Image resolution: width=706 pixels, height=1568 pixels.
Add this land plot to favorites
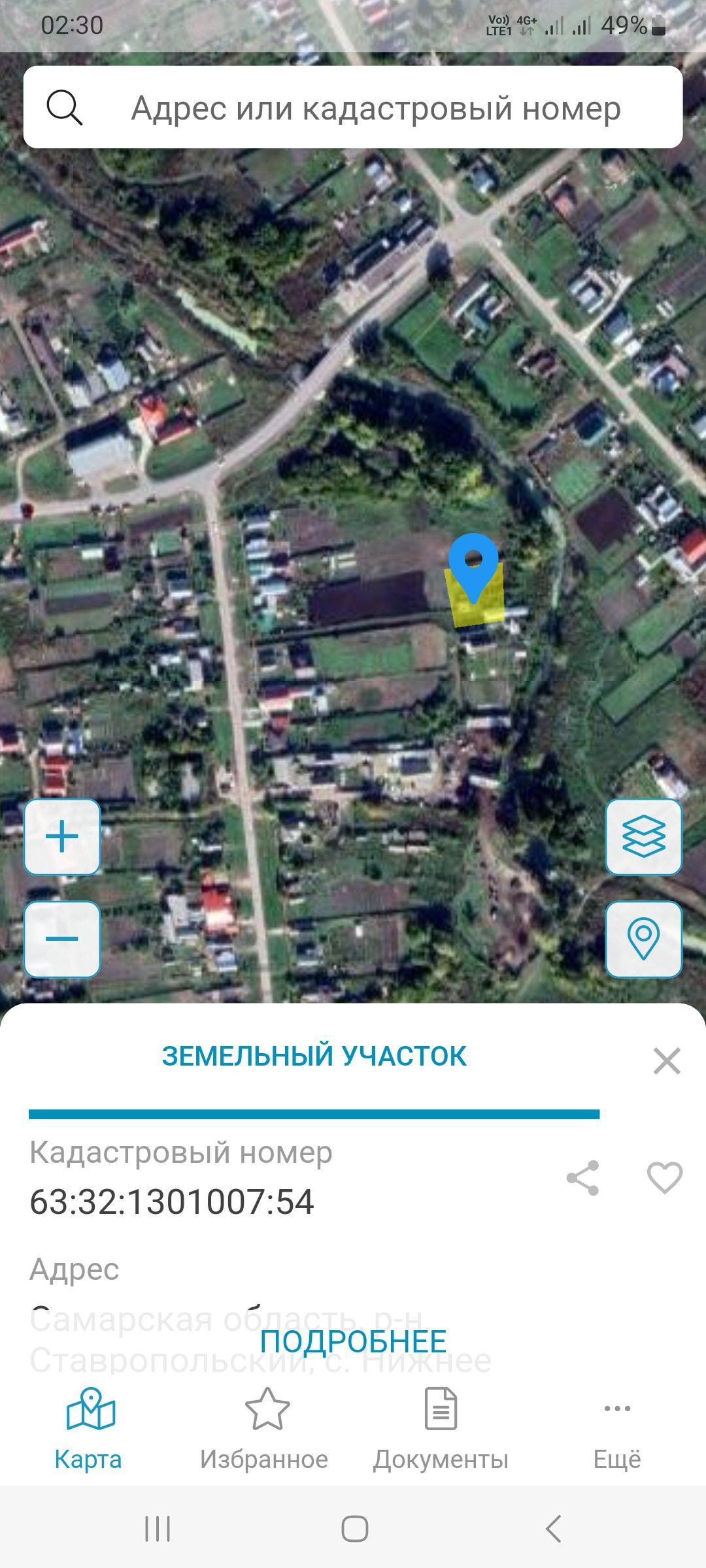coord(665,1178)
